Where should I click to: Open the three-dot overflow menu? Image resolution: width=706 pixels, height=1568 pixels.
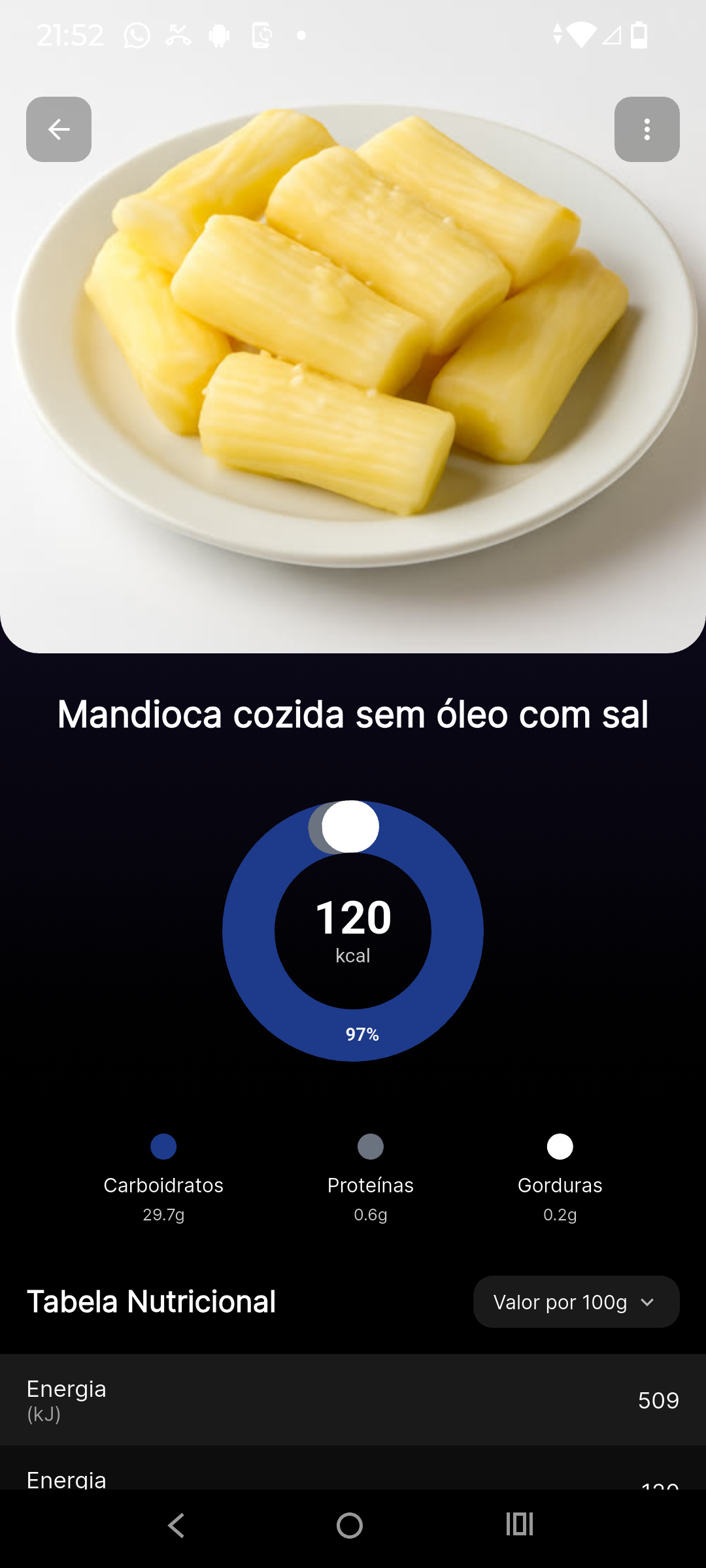pos(647,129)
